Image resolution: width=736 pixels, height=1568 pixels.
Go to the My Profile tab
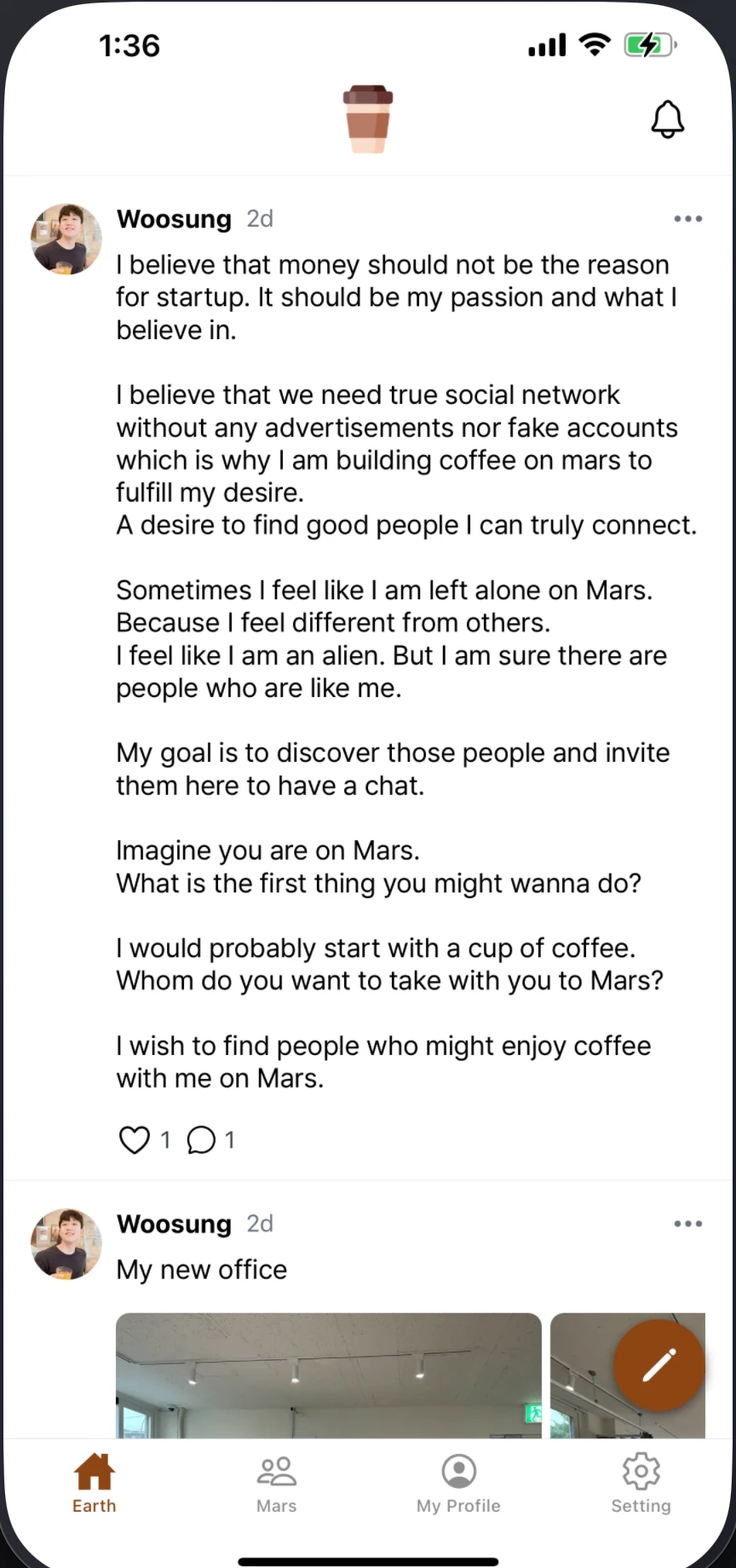(458, 1484)
